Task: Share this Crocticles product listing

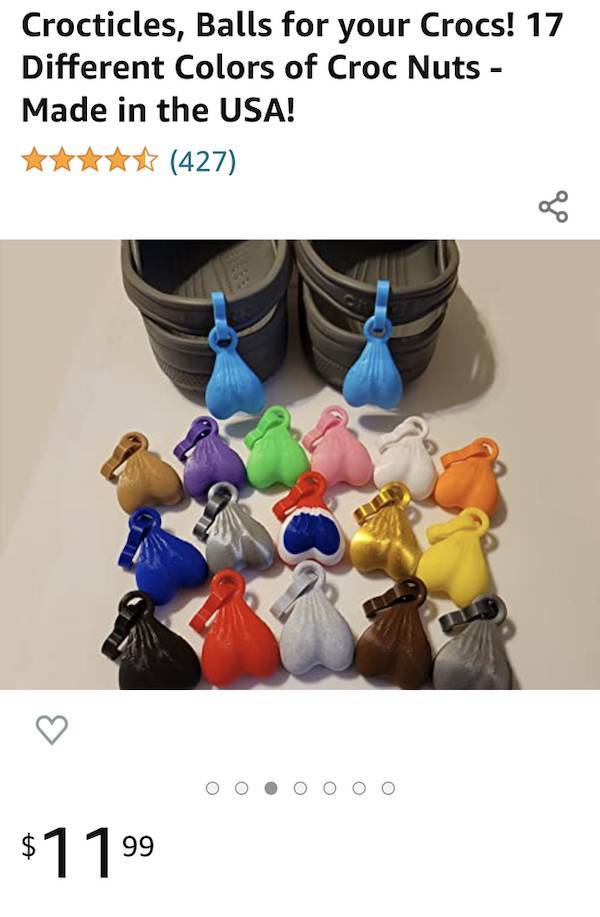Action: [x=553, y=206]
